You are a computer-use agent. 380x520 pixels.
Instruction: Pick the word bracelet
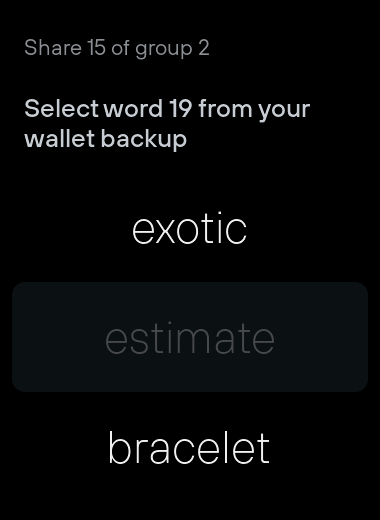pyautogui.click(x=190, y=447)
